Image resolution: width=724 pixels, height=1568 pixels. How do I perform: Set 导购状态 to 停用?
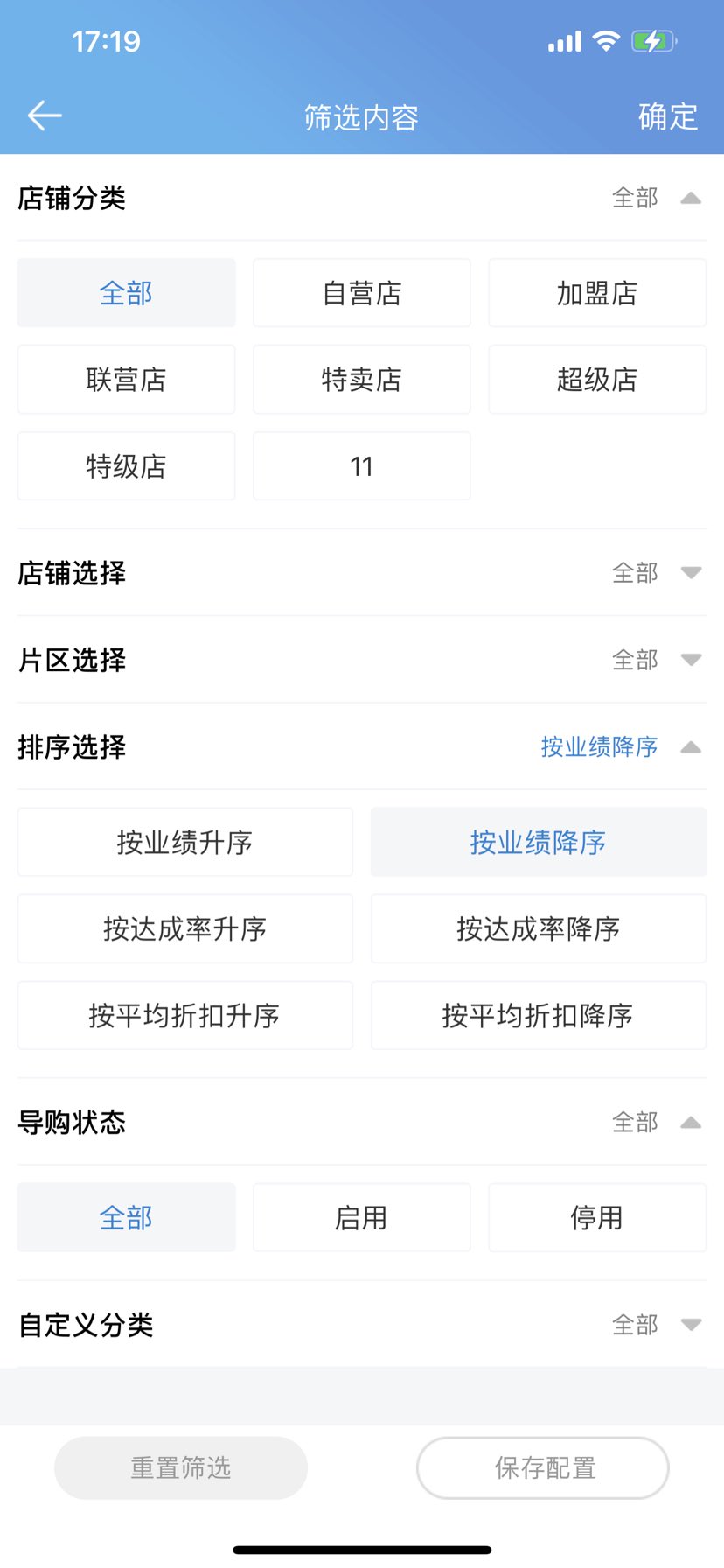coord(596,1217)
